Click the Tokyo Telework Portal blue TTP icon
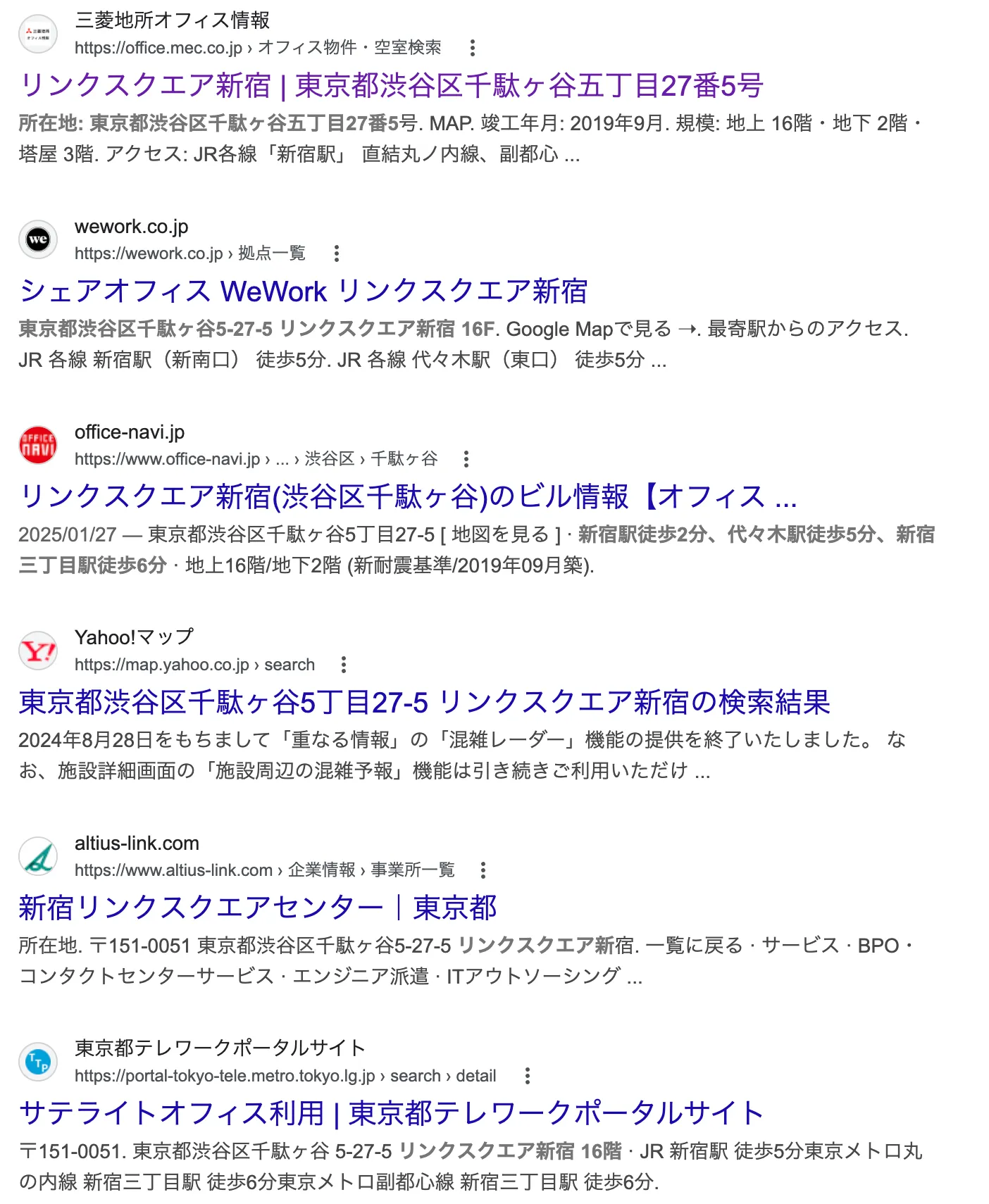Viewport: 989px width, 1204px height. [38, 1061]
